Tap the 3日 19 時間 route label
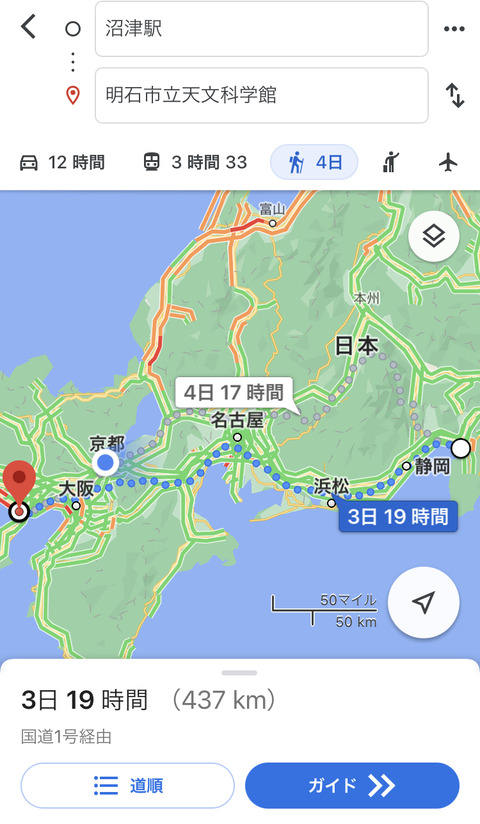 pyautogui.click(x=398, y=517)
